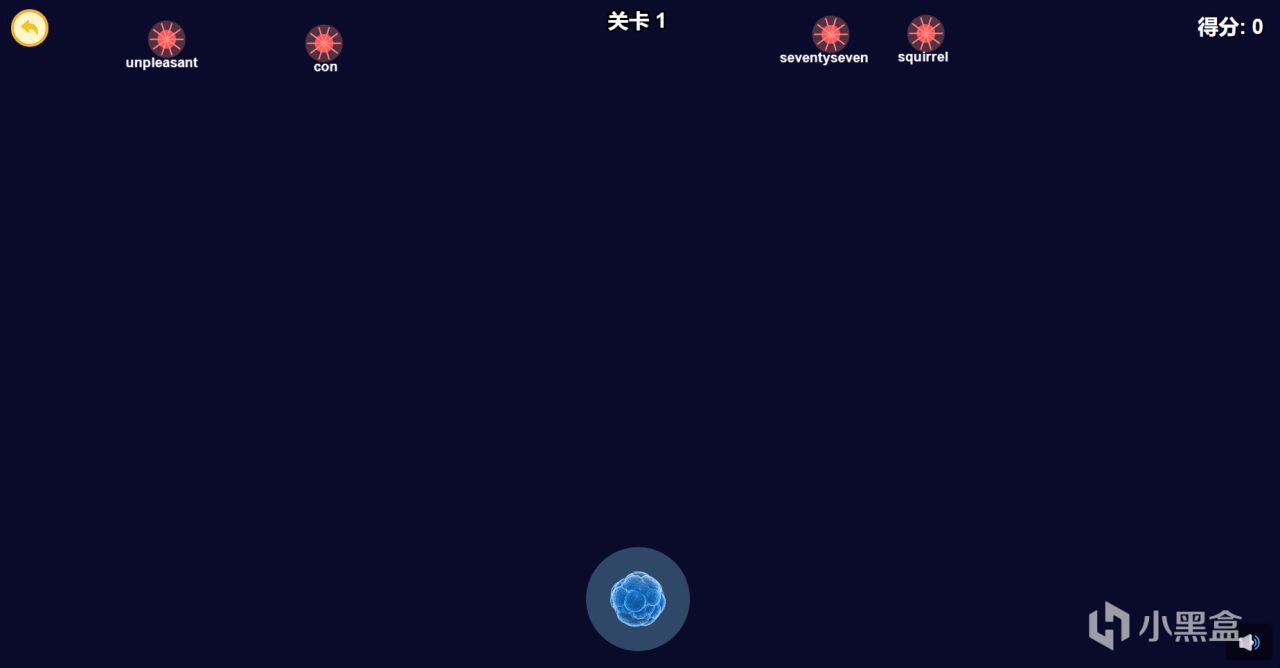Select the virus labeled unpleasant

pos(166,40)
